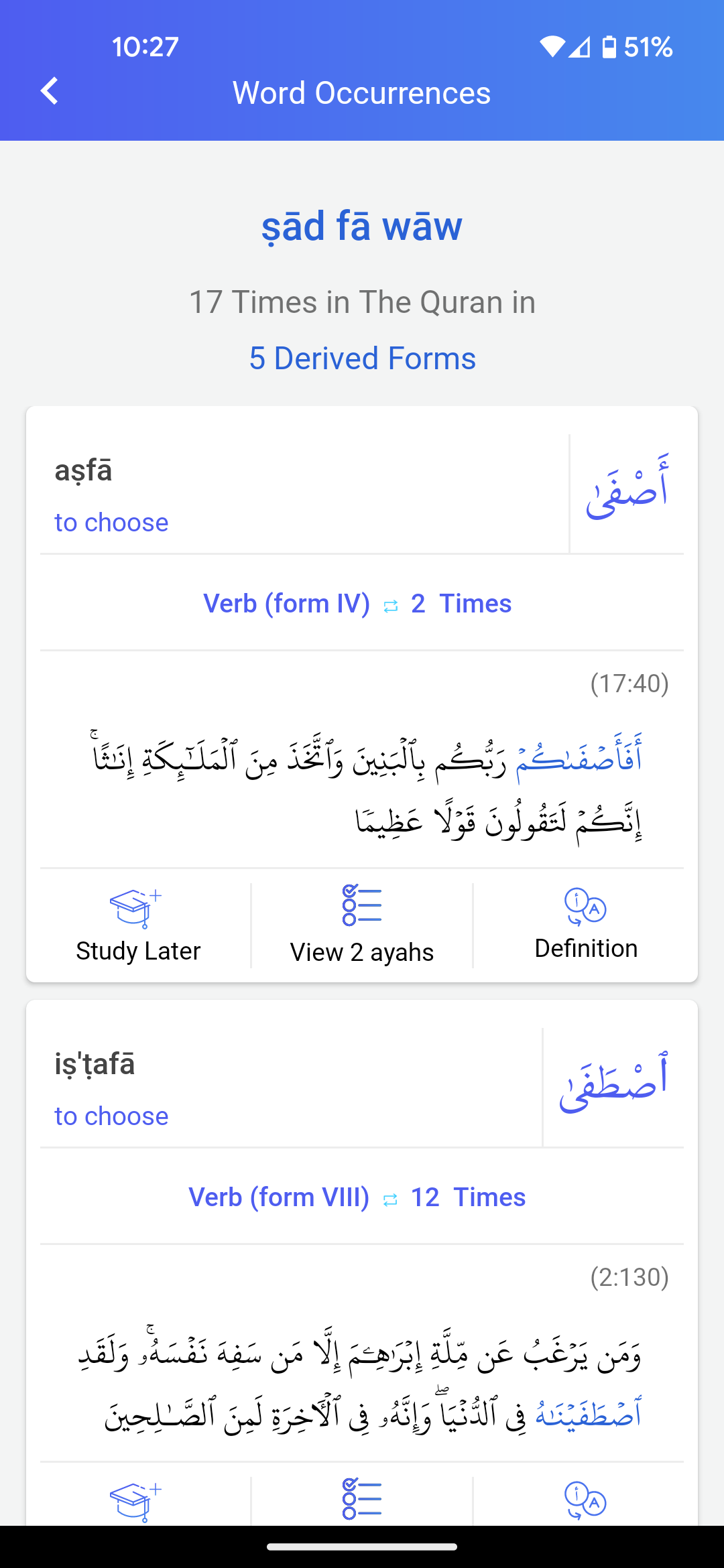Open the 5 Derived Forms link

[x=362, y=358]
